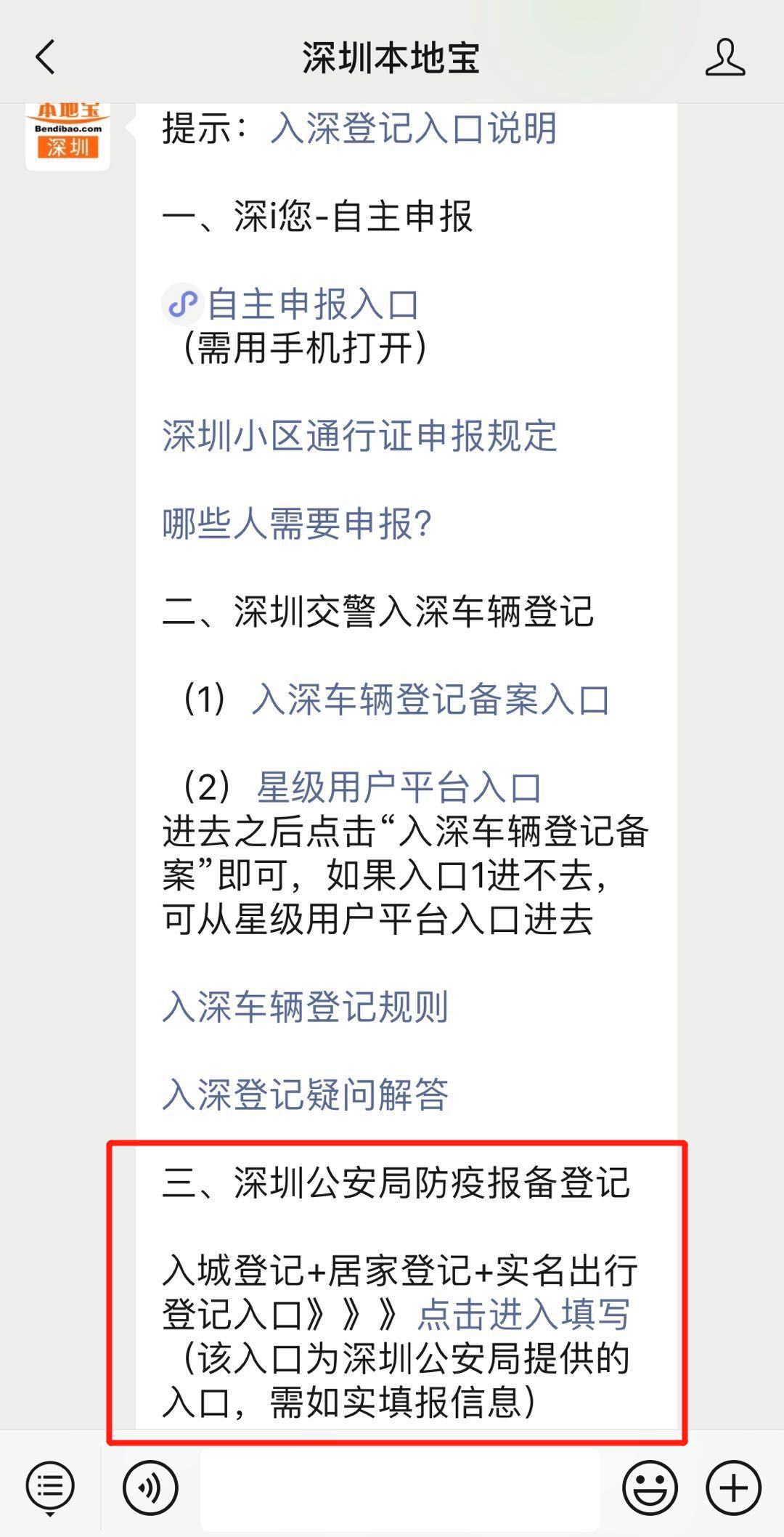The width and height of the screenshot is (784, 1537).
Task: Tap the 点击进入填写 link
Action: [524, 1313]
